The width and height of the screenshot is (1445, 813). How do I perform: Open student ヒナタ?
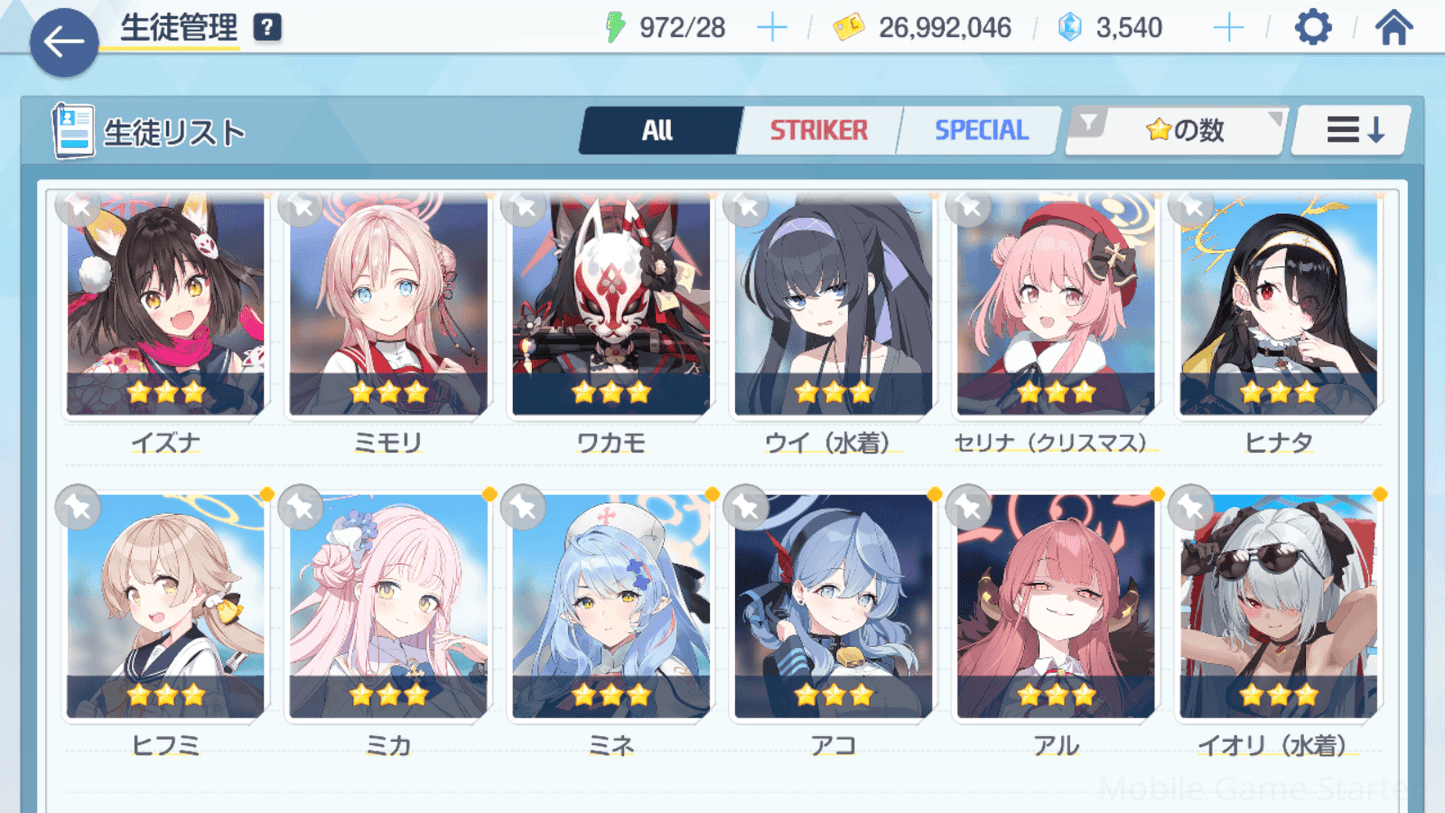(x=1278, y=305)
